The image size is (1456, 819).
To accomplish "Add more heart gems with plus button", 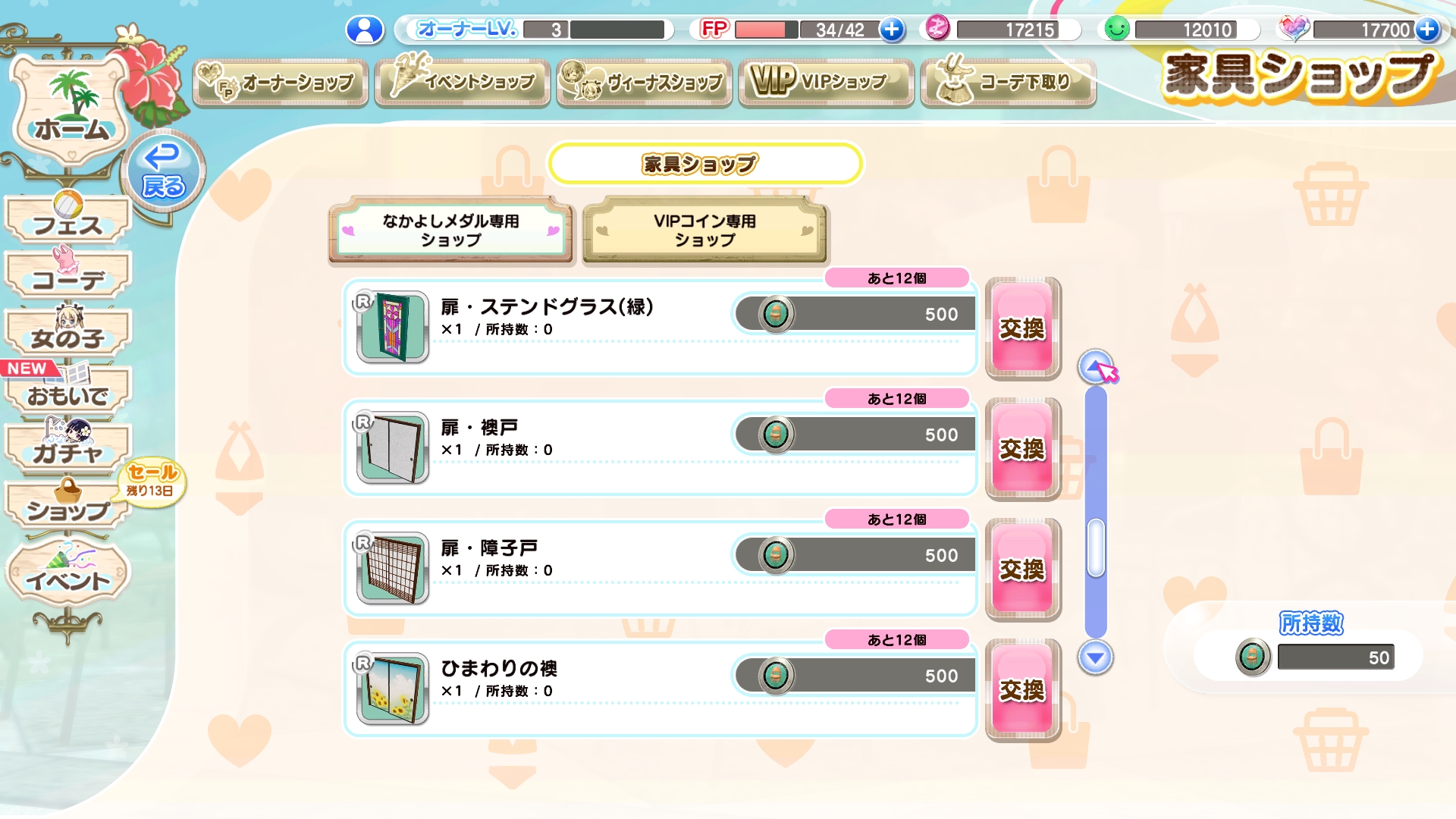I will pyautogui.click(x=1427, y=30).
